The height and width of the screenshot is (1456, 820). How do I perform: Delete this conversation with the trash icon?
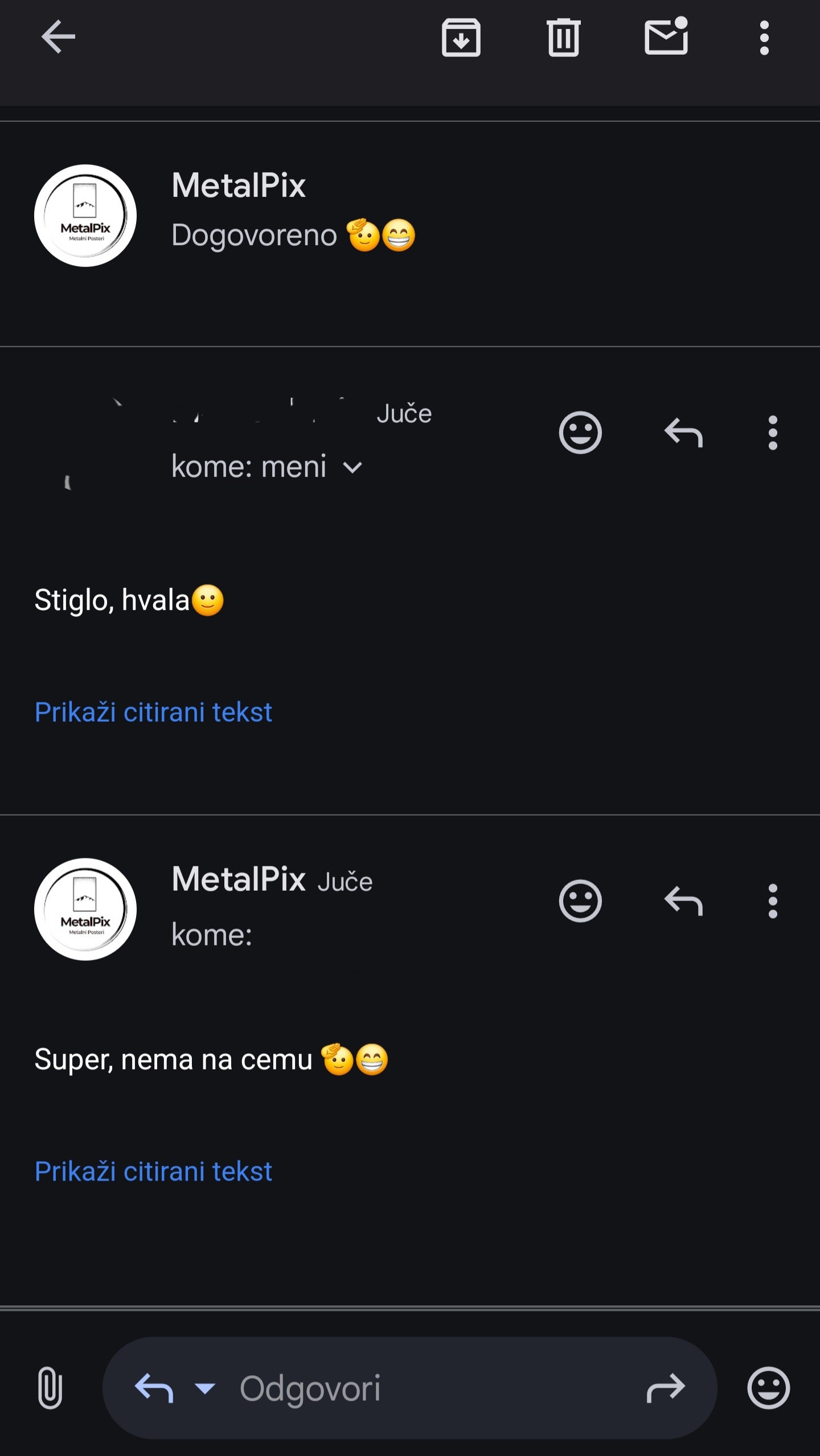pos(563,38)
